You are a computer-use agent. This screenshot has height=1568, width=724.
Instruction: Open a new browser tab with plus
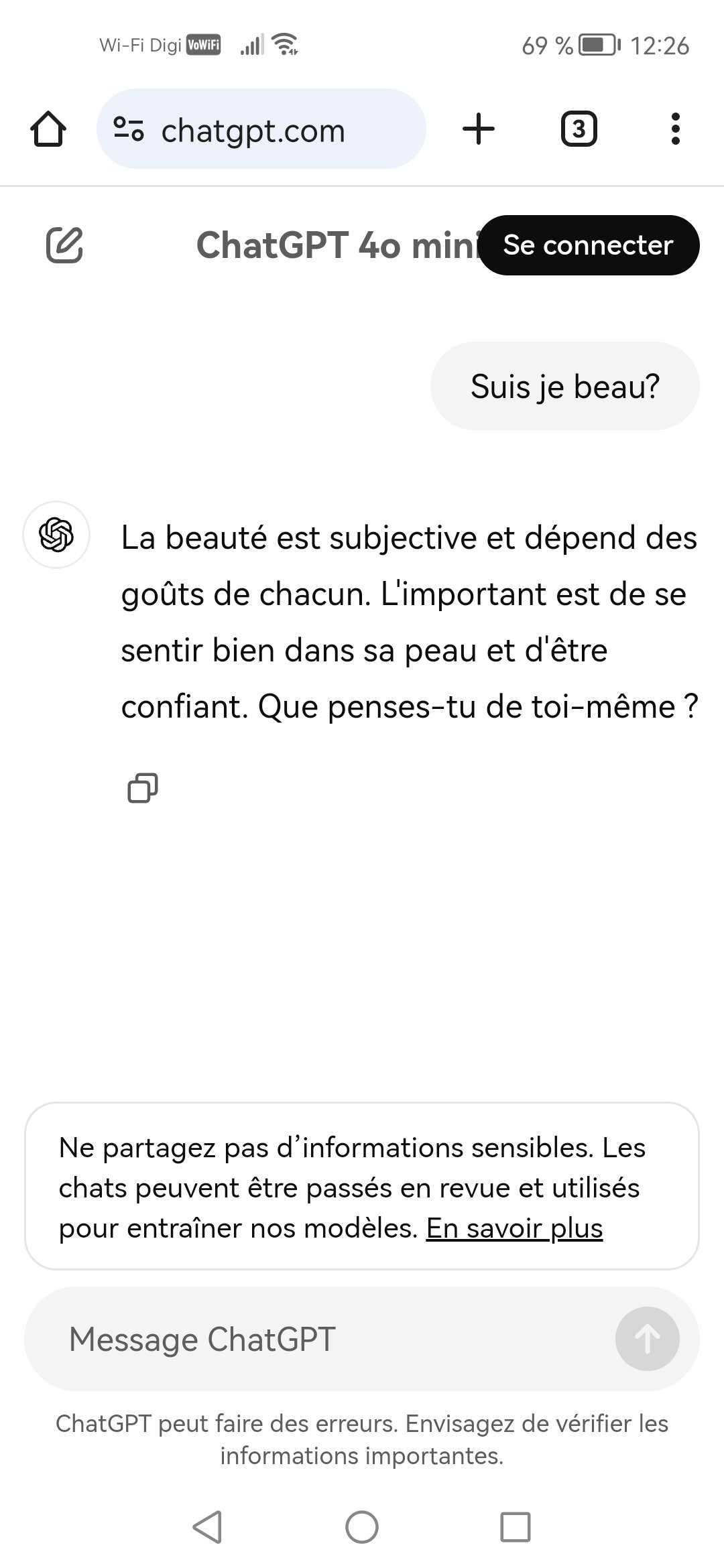479,129
